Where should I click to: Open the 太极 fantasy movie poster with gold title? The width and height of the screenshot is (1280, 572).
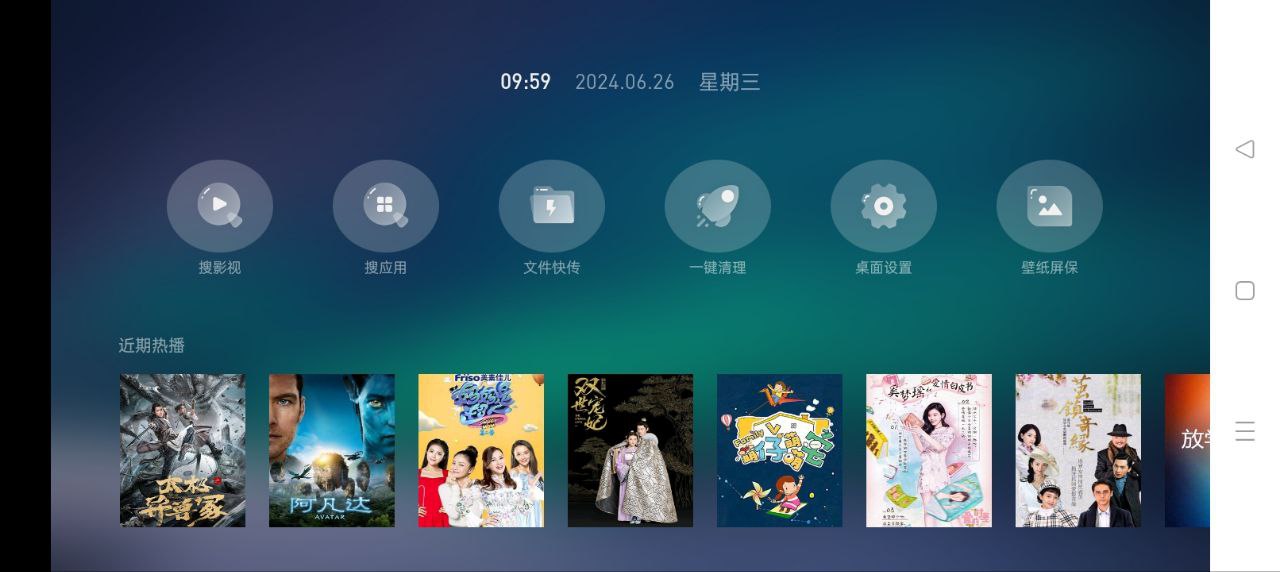coord(182,450)
